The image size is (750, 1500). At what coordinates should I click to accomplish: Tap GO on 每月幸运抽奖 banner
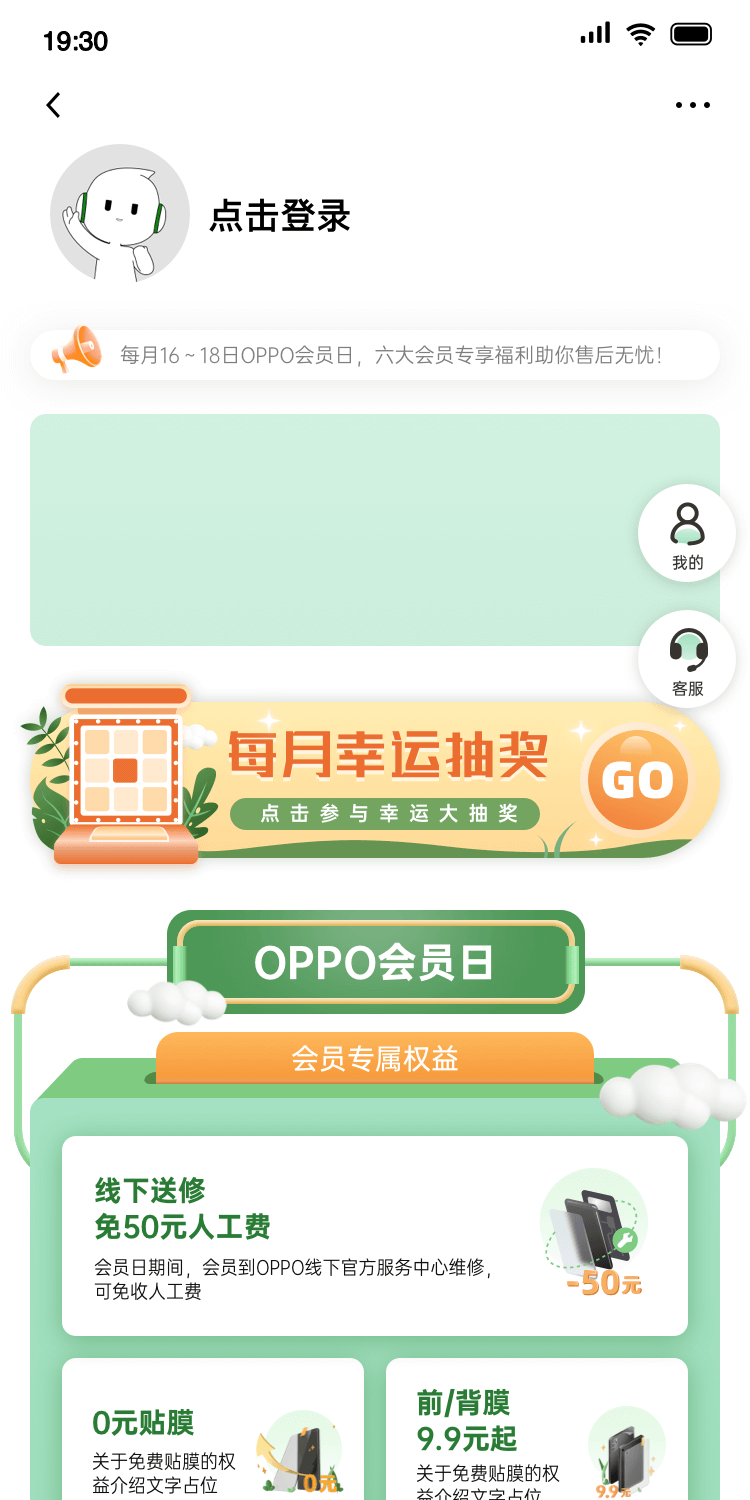pos(638,781)
